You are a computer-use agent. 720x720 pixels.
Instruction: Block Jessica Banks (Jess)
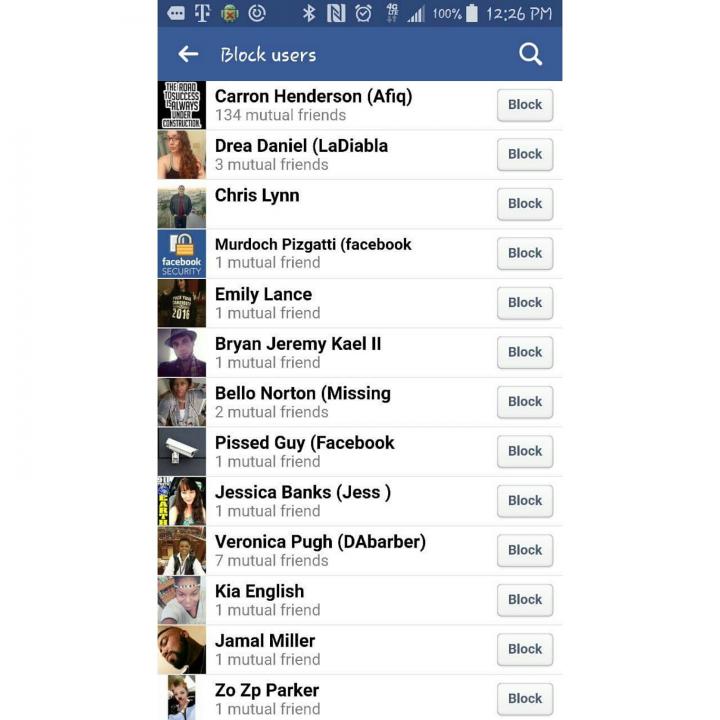coord(524,501)
